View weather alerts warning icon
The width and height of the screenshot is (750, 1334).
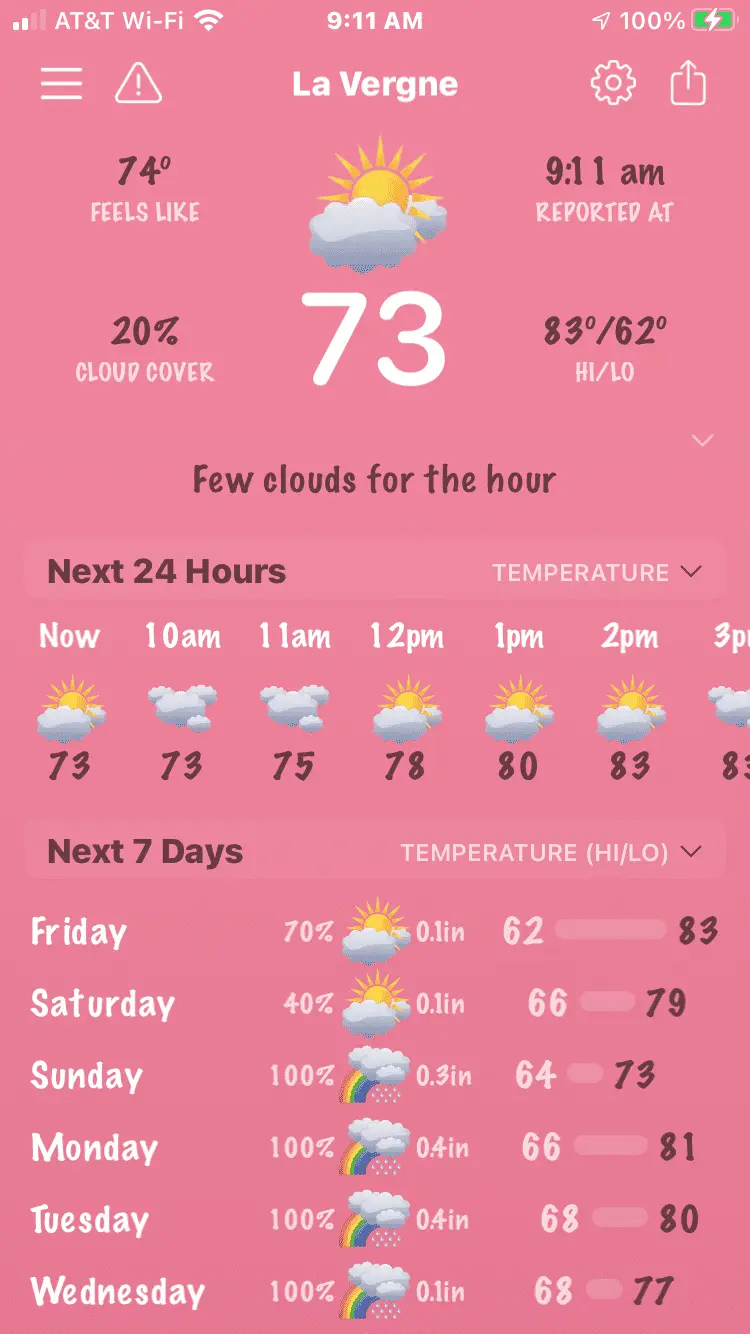139,84
